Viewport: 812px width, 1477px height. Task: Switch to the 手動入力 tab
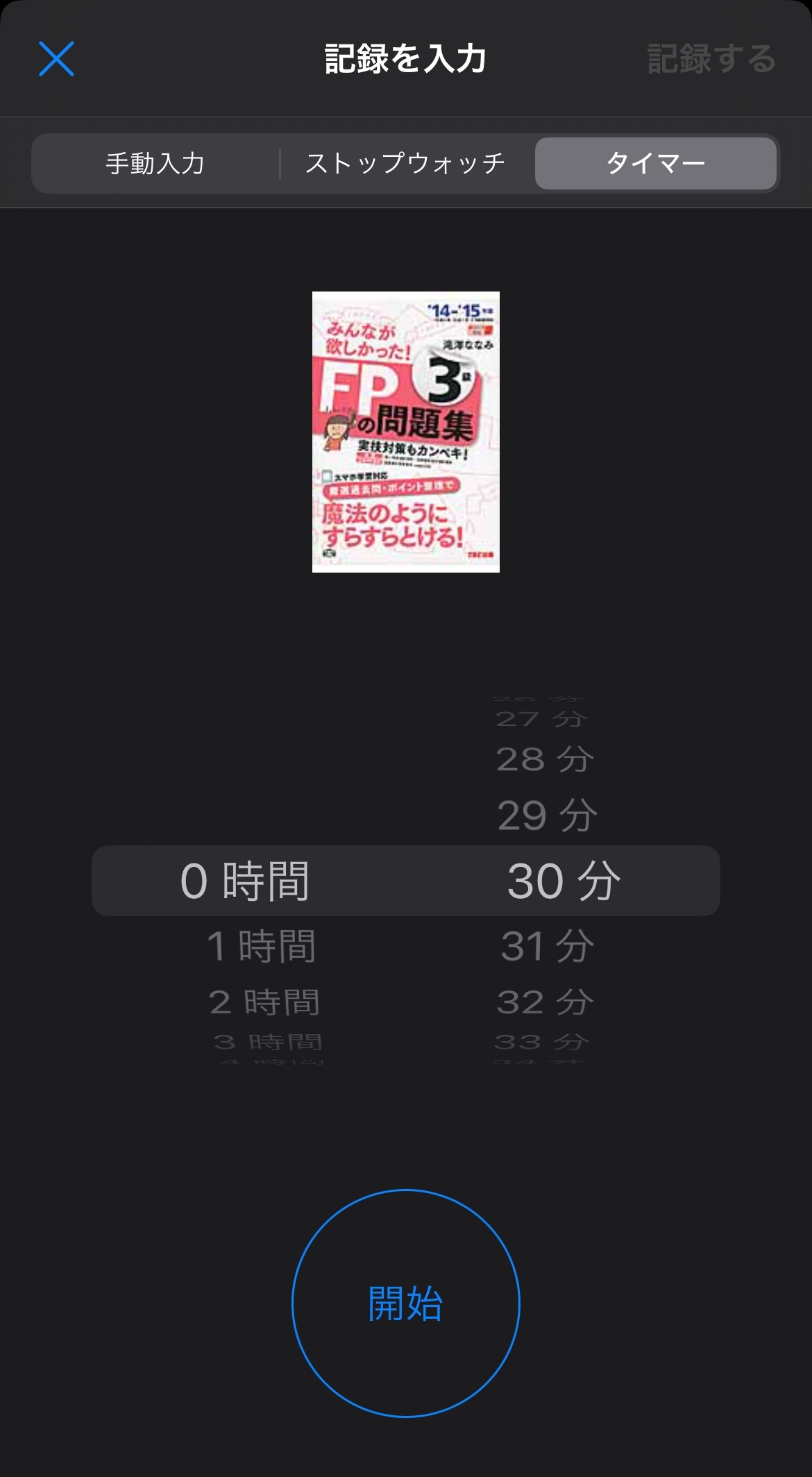pyautogui.click(x=155, y=164)
